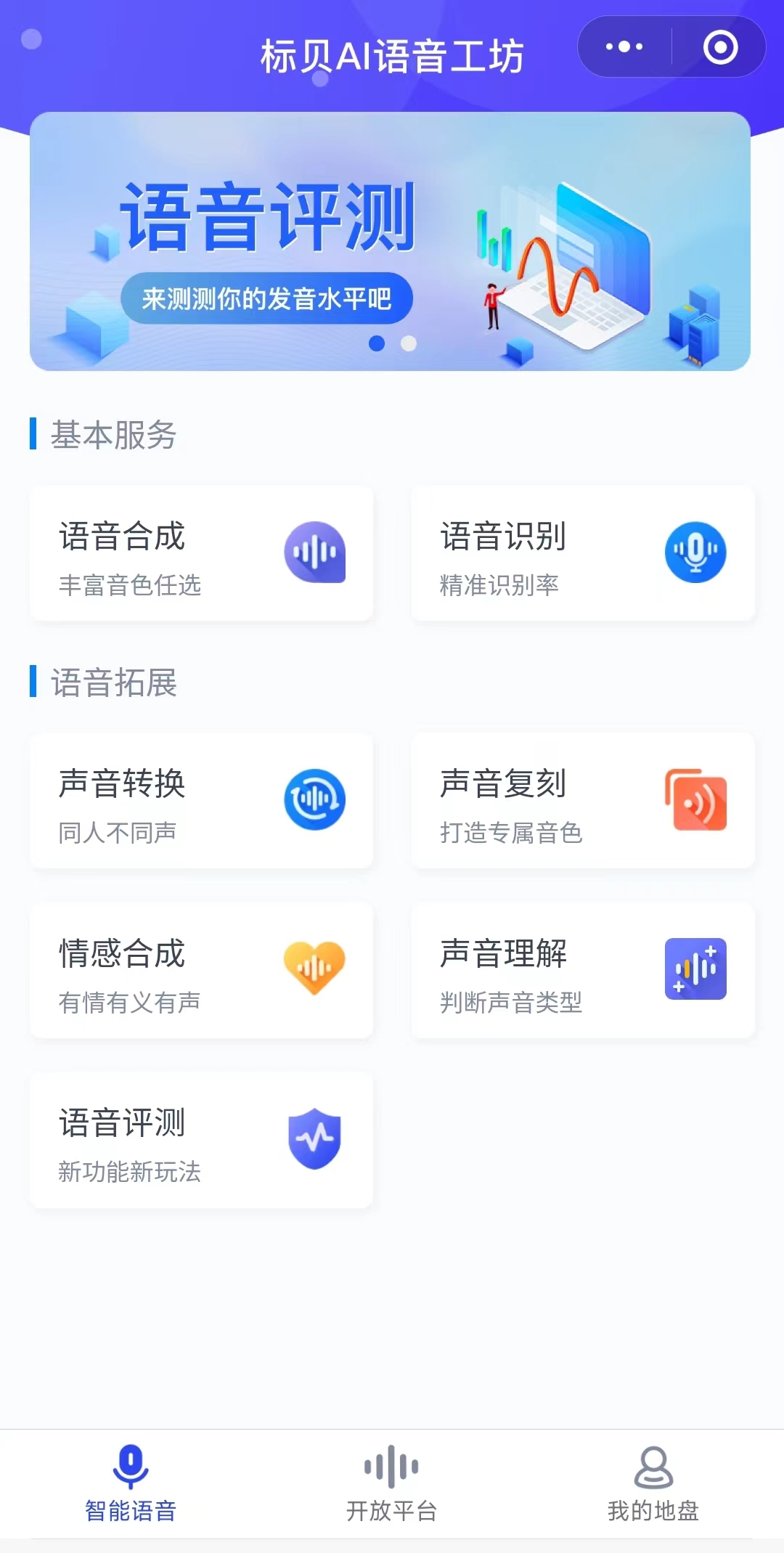Open the mini program overflow menu
Image resolution: width=784 pixels, height=1553 pixels.
click(x=624, y=47)
